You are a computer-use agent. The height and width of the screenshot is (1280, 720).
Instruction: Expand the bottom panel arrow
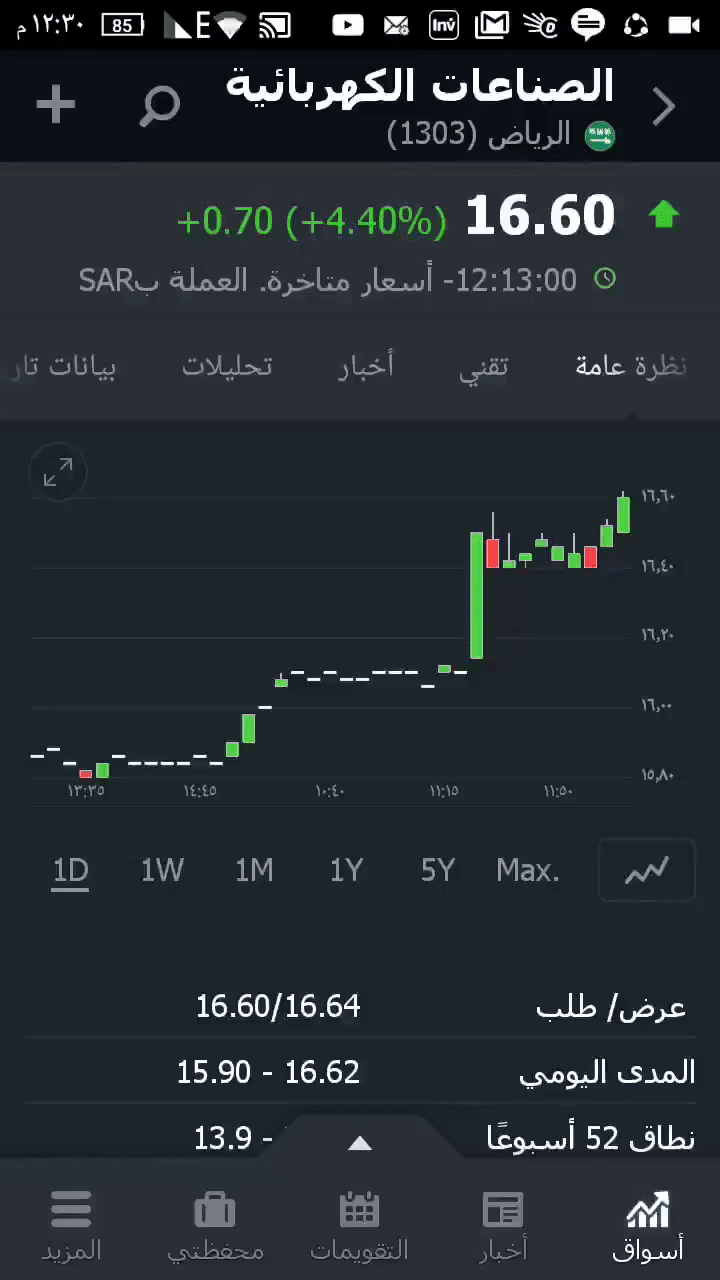coord(360,1143)
